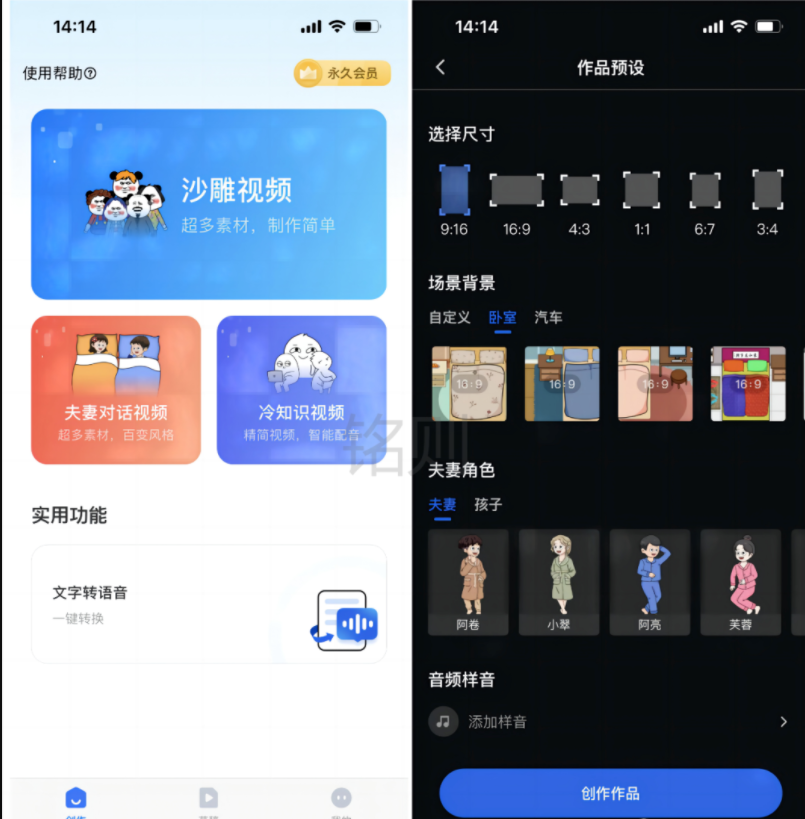Open 添加样音 audio sample row
The height and width of the screenshot is (819, 805).
(608, 721)
